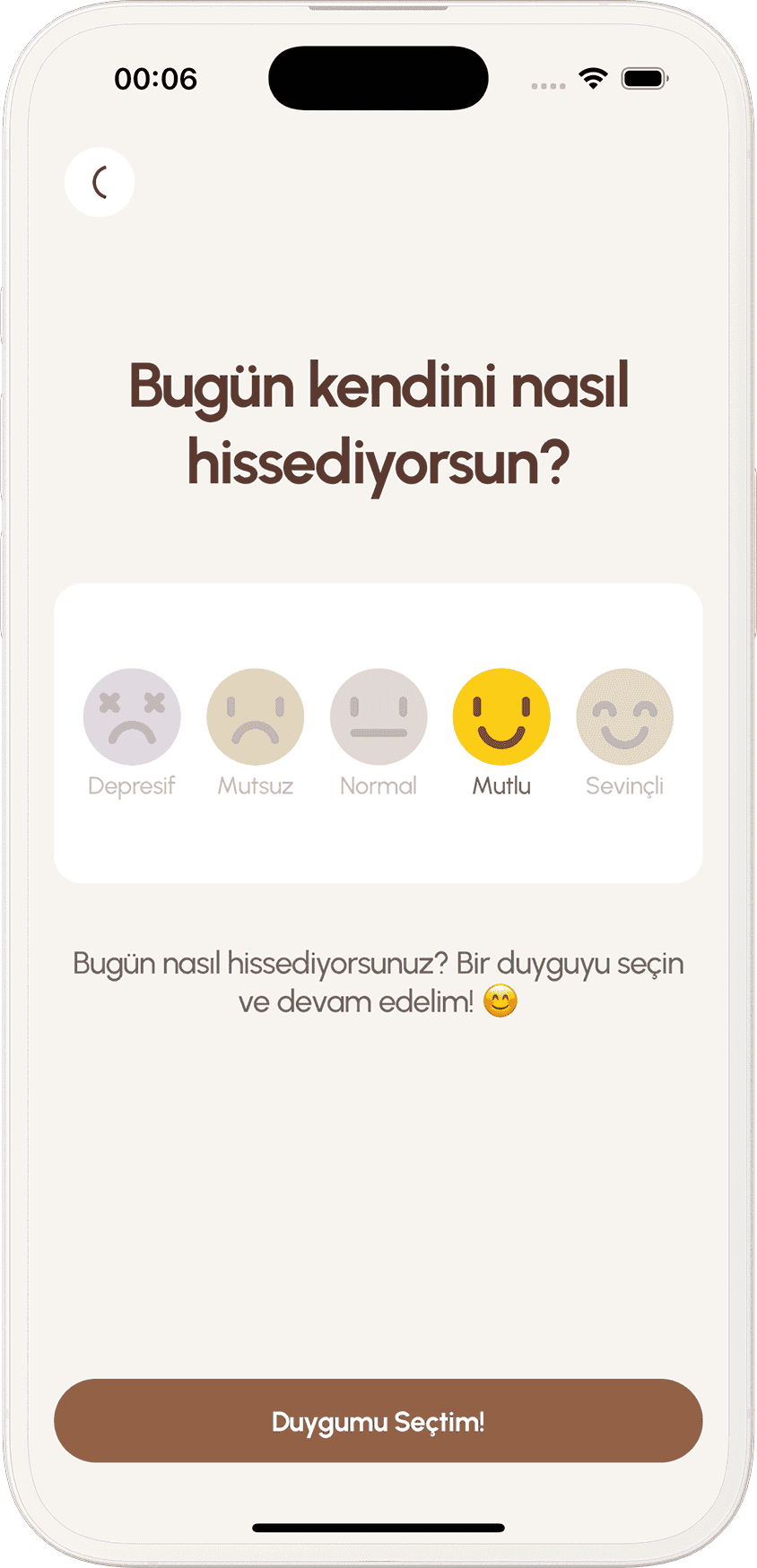This screenshot has width=757, height=1568.
Task: Tap the clock showing 00:06
Action: (154, 80)
